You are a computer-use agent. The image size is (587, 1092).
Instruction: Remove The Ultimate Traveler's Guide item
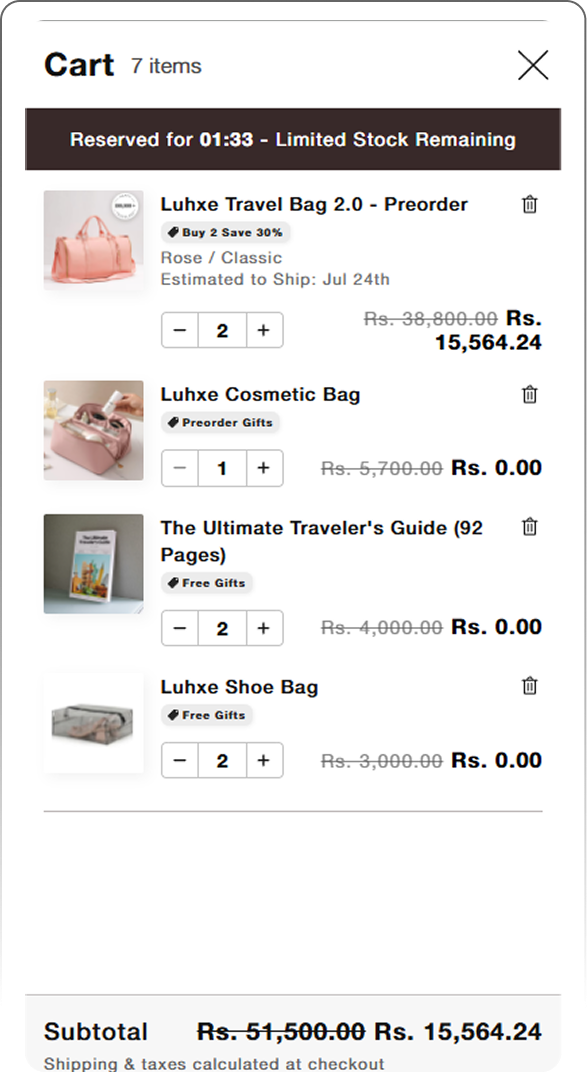530,526
